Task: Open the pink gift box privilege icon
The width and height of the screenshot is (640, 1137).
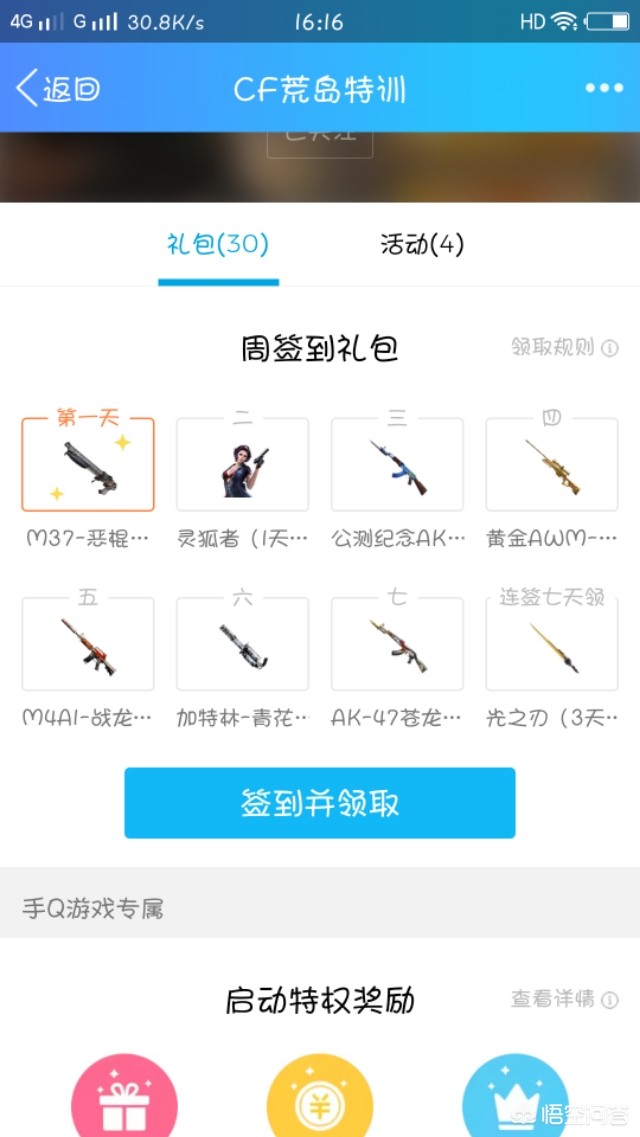Action: [125, 1098]
